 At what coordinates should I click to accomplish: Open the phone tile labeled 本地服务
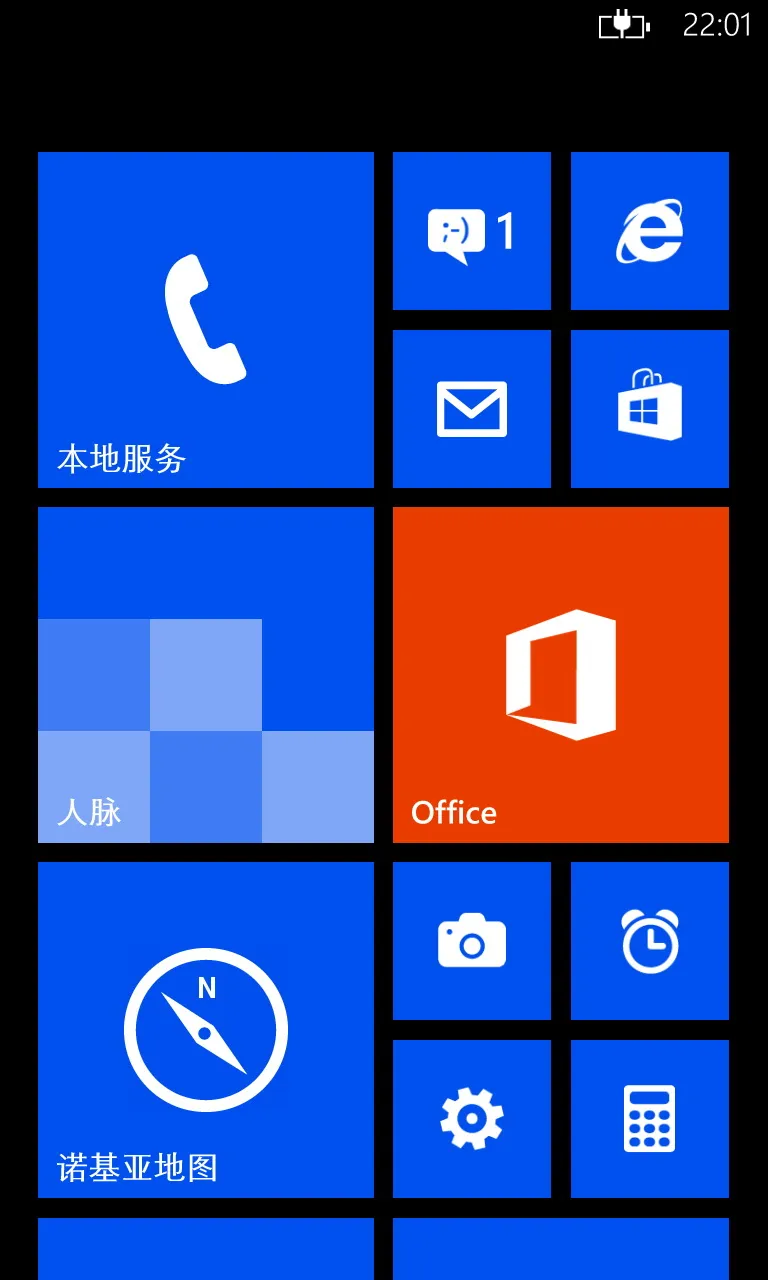(x=205, y=320)
